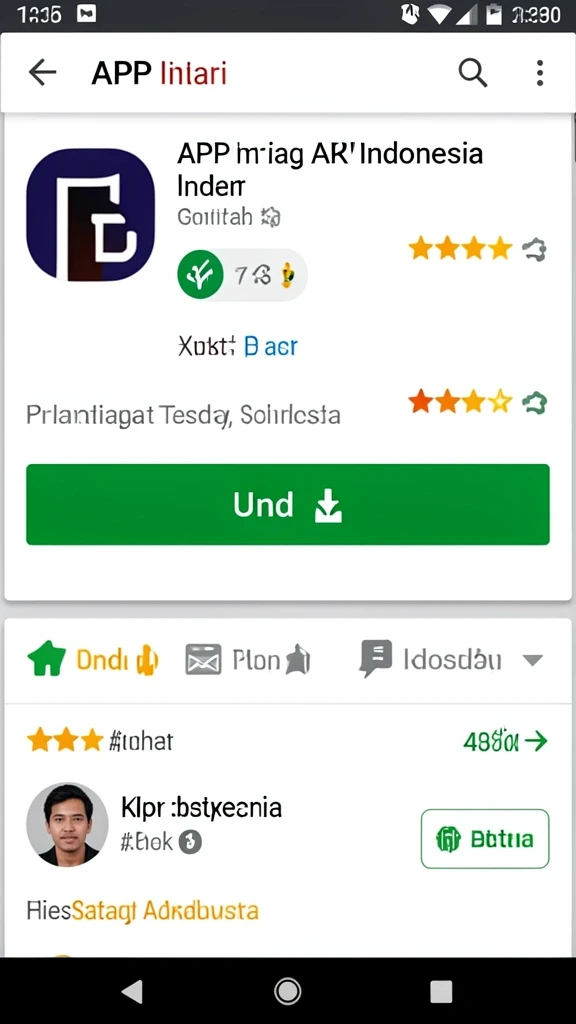Open all reviews via the green arrow
576x1024 pixels.
[505, 741]
